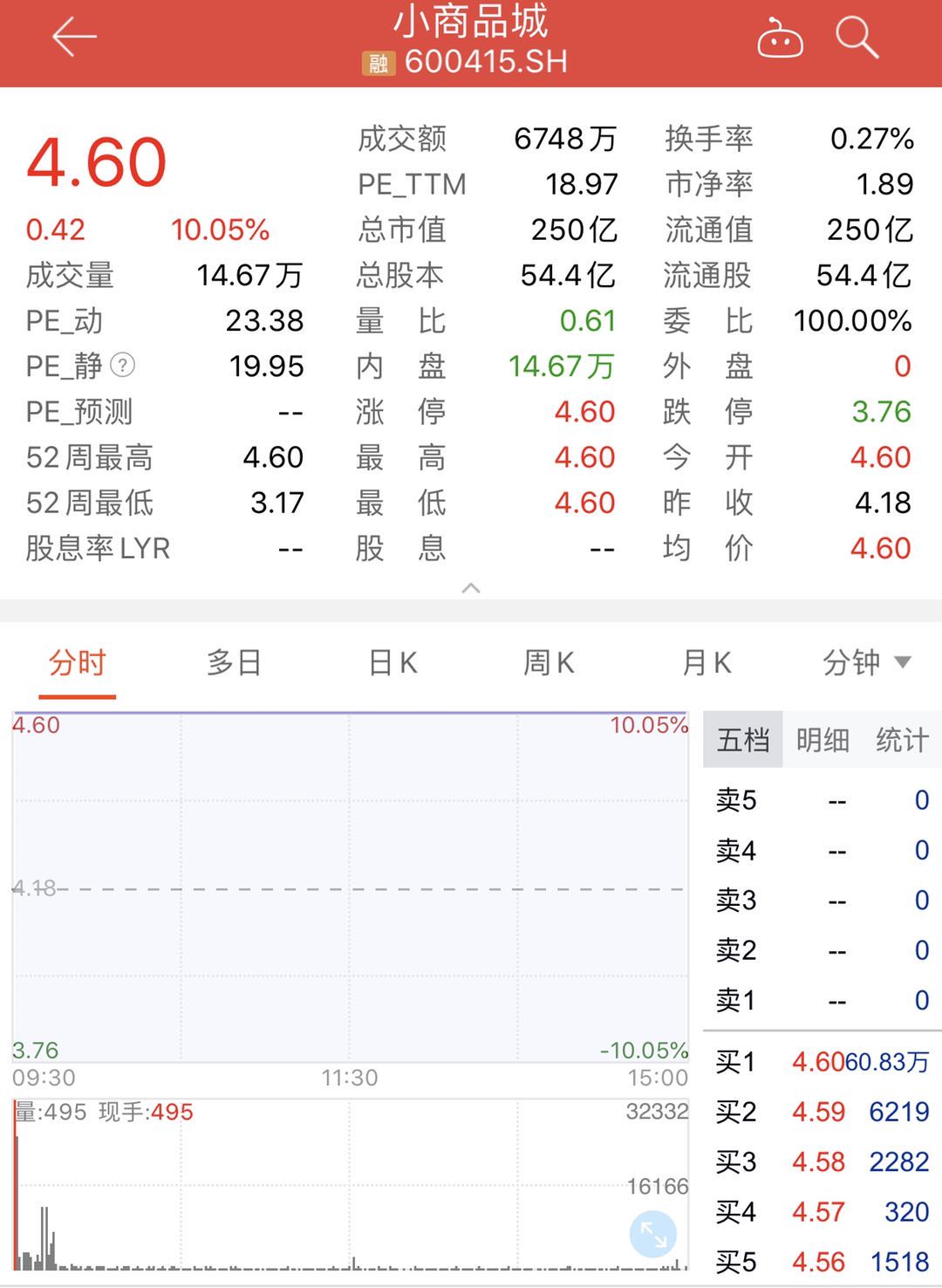Switch to the 统计 statistics tab
The height and width of the screenshot is (1288, 942).
point(902,740)
